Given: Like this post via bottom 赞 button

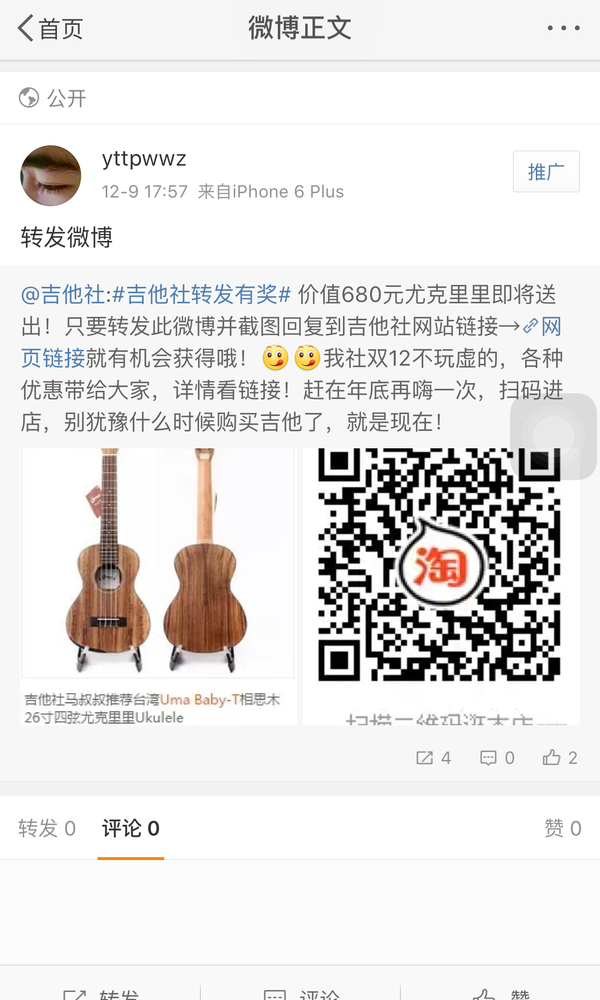Looking at the screenshot, I should pyautogui.click(x=500, y=992).
